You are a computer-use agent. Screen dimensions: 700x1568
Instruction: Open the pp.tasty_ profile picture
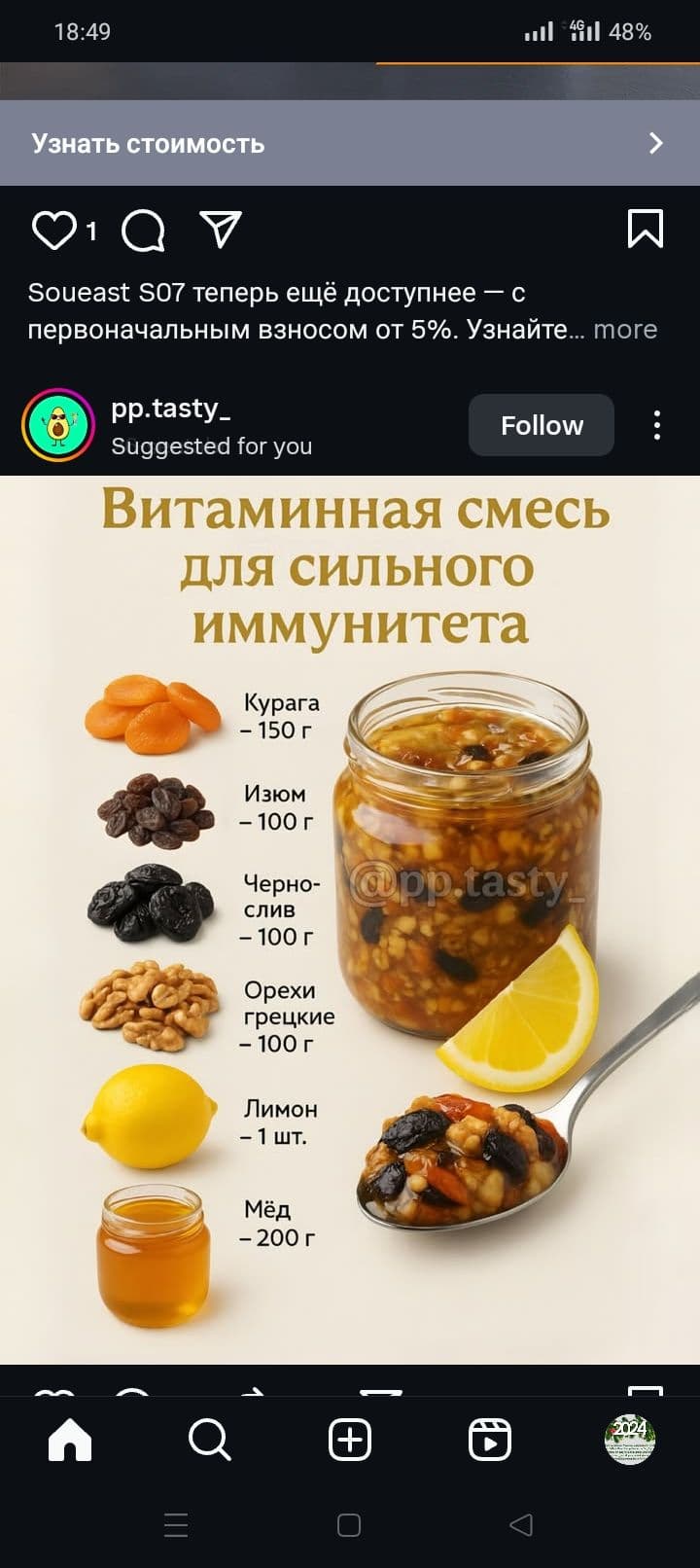click(58, 425)
